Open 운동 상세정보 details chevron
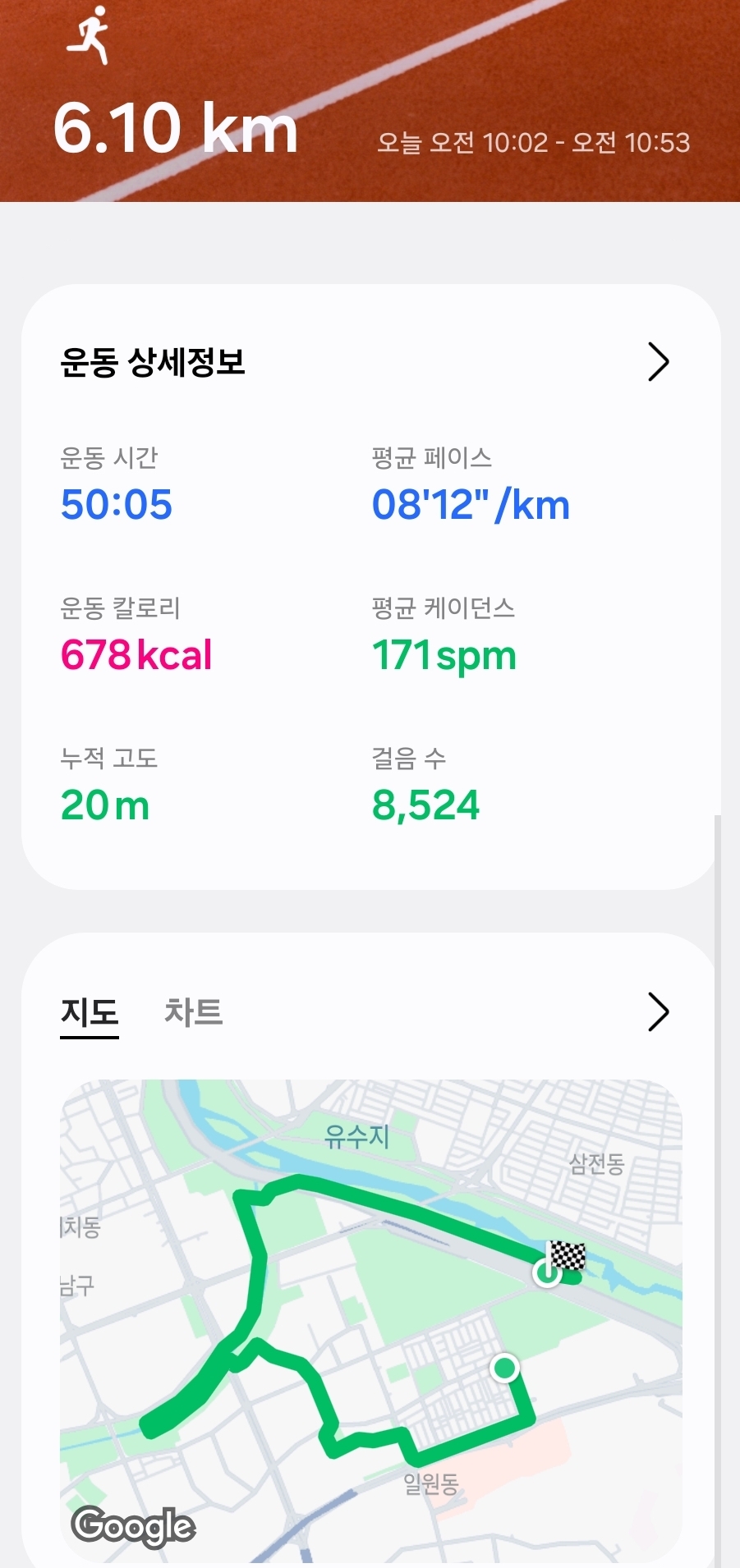This screenshot has width=740, height=1568. tap(658, 362)
